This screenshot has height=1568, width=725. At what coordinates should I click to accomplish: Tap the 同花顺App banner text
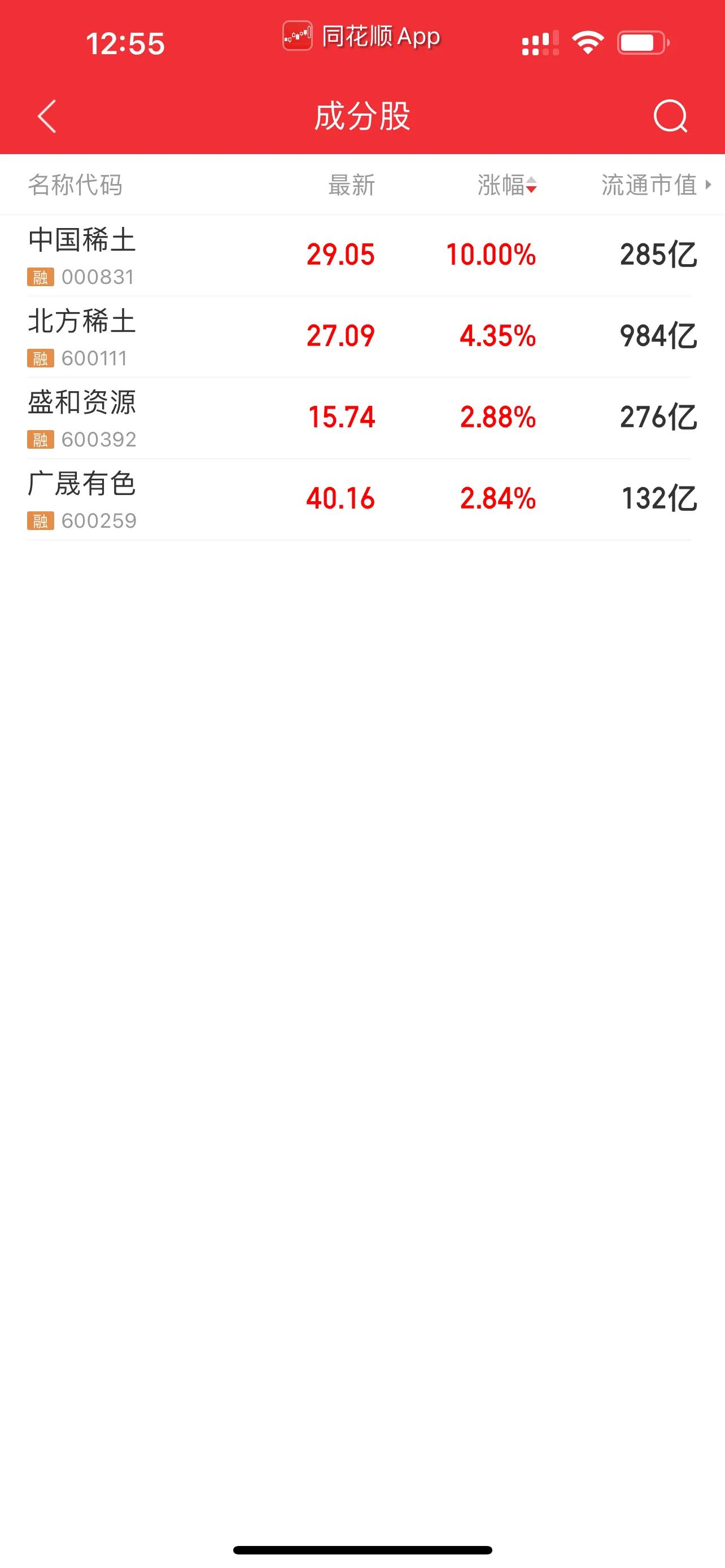tap(381, 37)
